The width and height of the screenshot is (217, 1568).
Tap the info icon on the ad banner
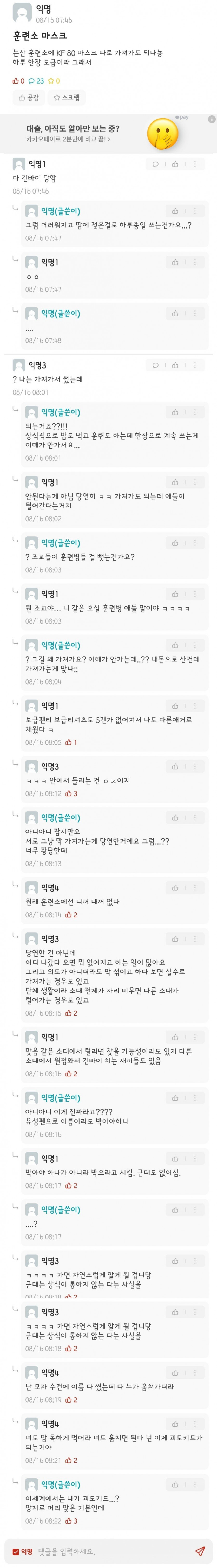coord(212,119)
